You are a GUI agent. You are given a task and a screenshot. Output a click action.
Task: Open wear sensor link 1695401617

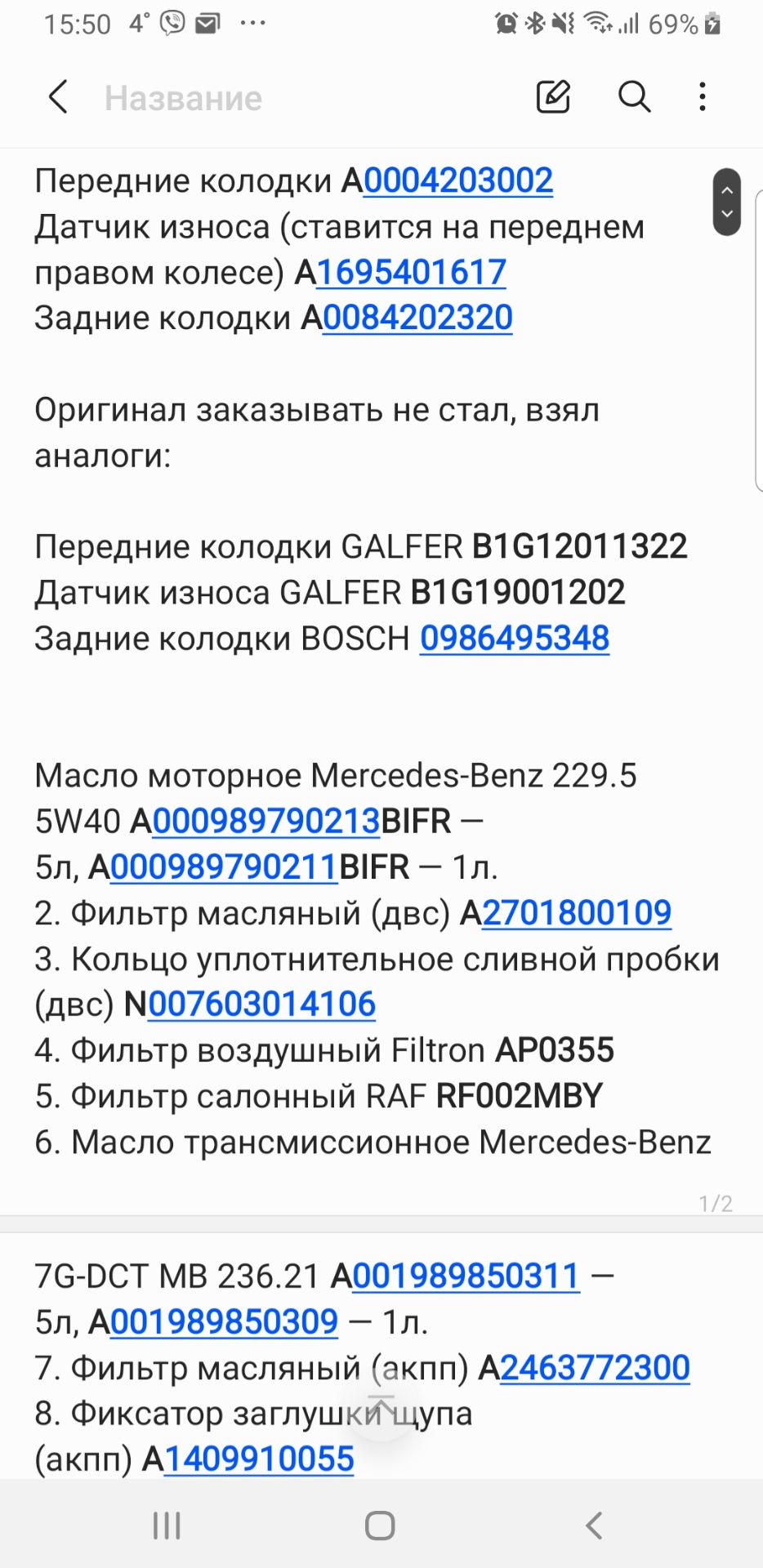point(411,272)
